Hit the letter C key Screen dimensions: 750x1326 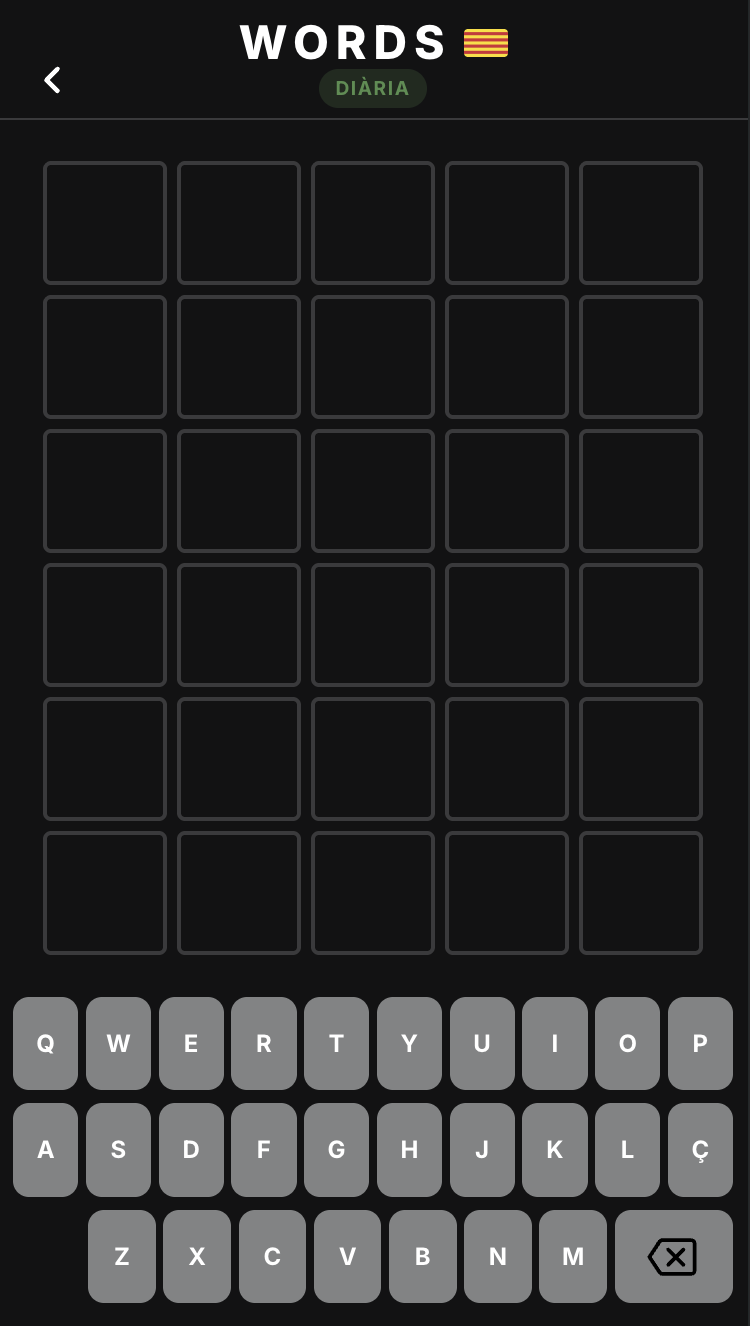click(272, 1256)
